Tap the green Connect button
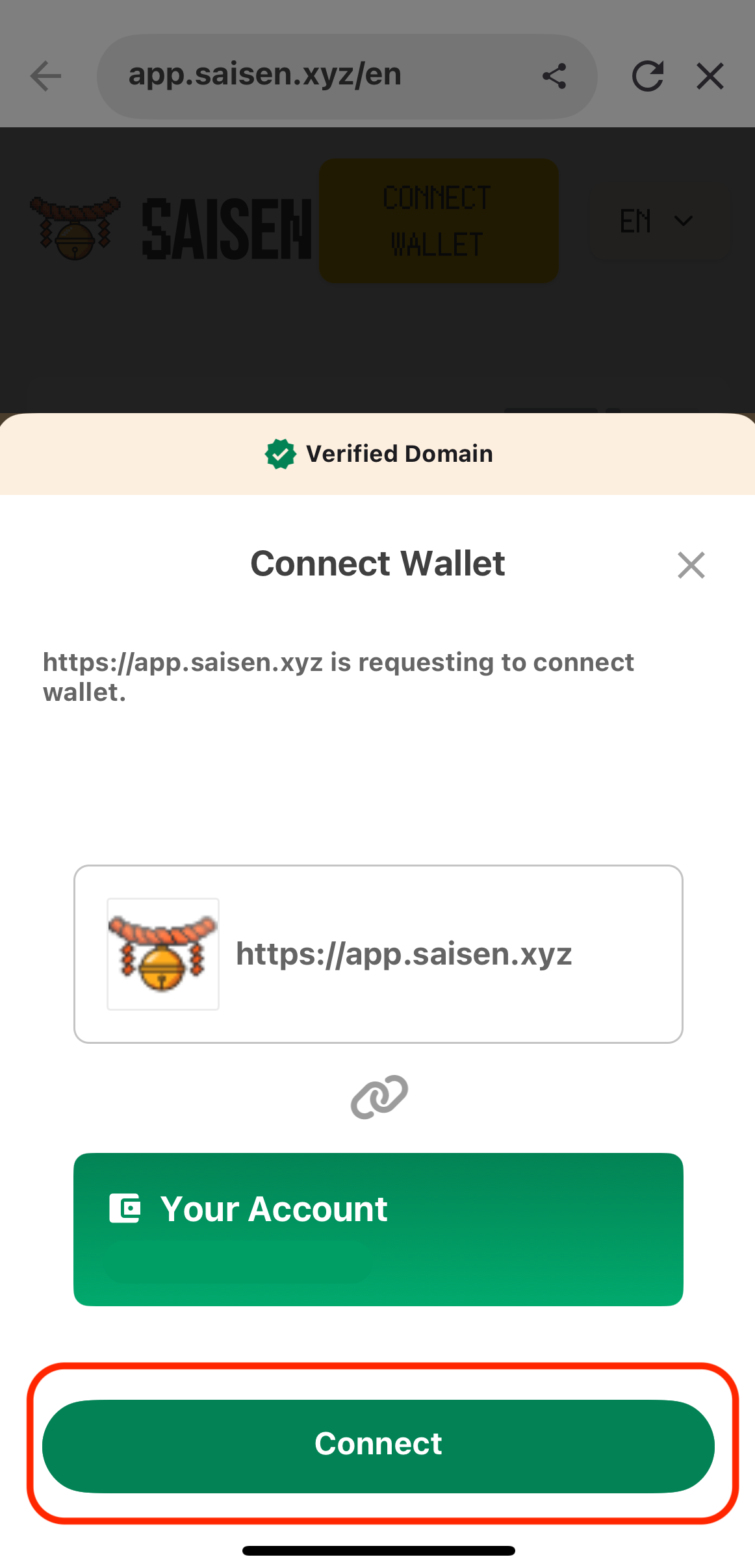This screenshot has height=1568, width=755. (378, 1446)
